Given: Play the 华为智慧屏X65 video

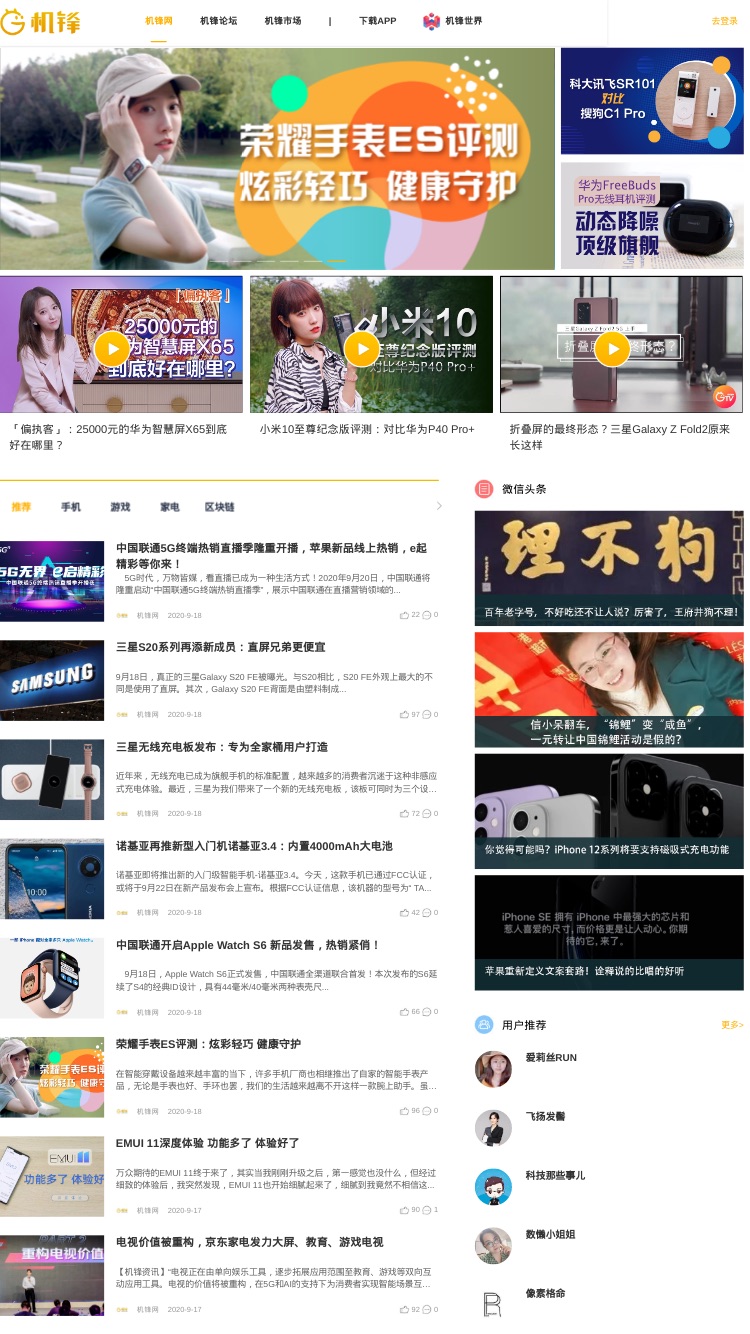Looking at the screenshot, I should 112,348.
